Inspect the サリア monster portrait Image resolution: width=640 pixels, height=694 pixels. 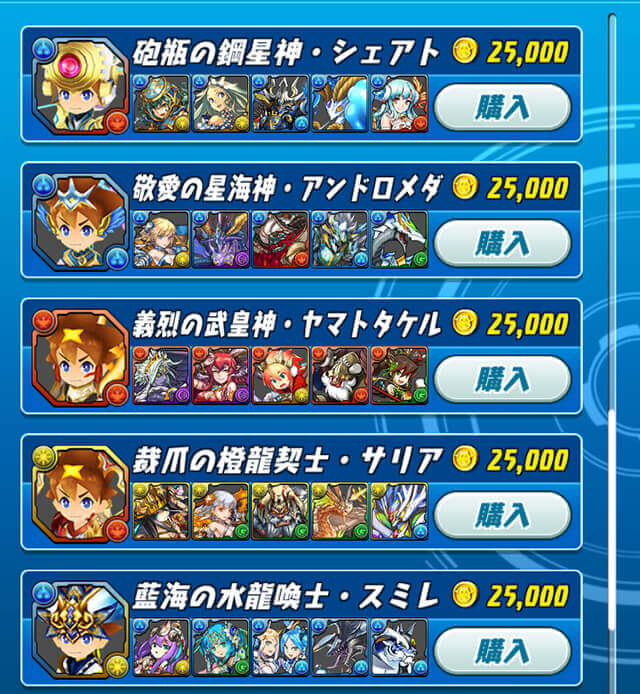click(x=79, y=497)
